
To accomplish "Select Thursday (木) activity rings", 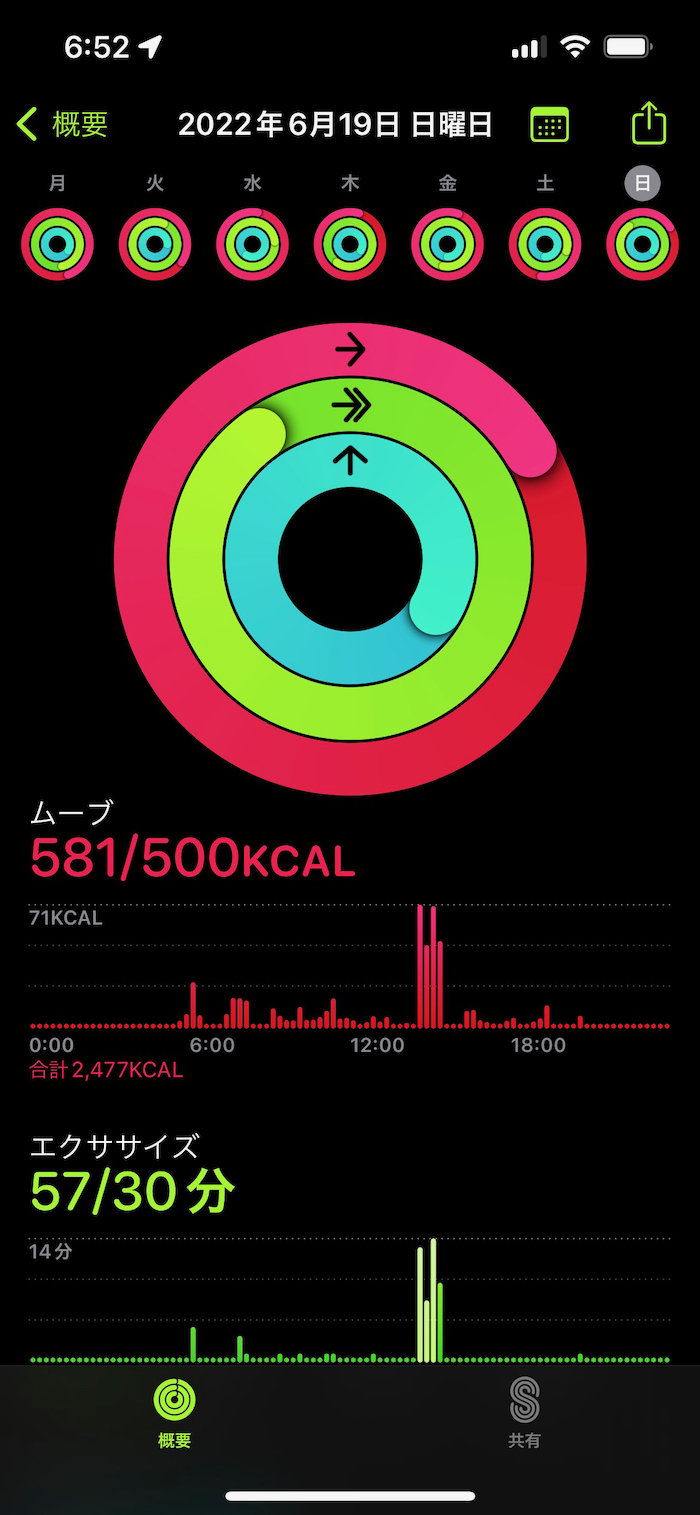I will click(350, 244).
